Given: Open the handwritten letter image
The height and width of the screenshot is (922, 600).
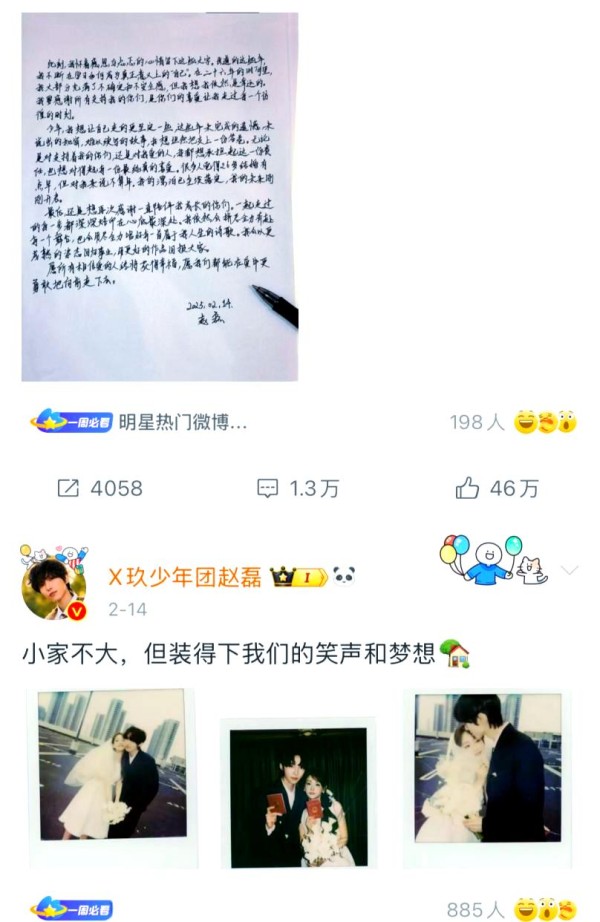Looking at the screenshot, I should coord(160,197).
